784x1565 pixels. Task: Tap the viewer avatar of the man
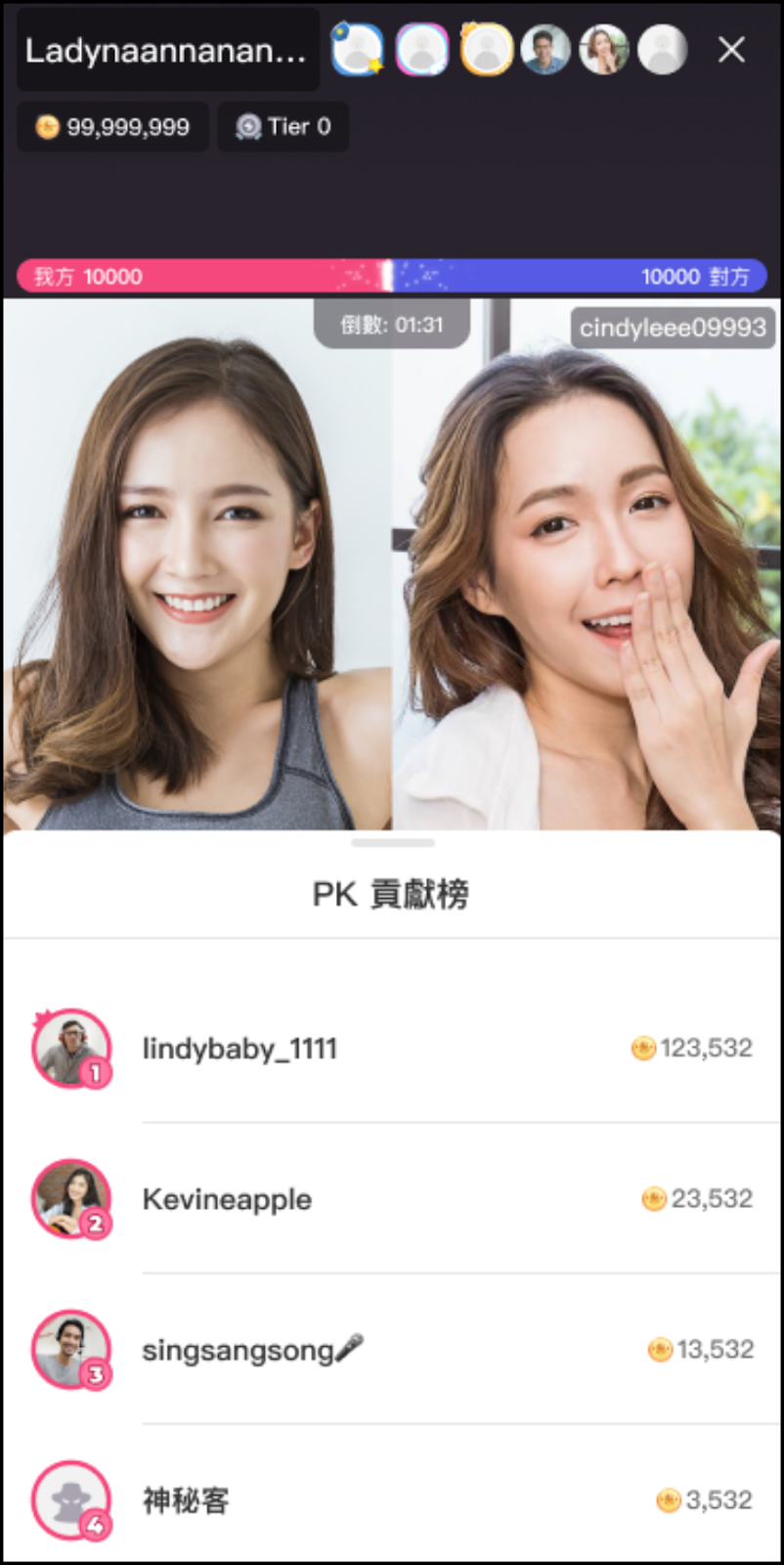point(544,50)
